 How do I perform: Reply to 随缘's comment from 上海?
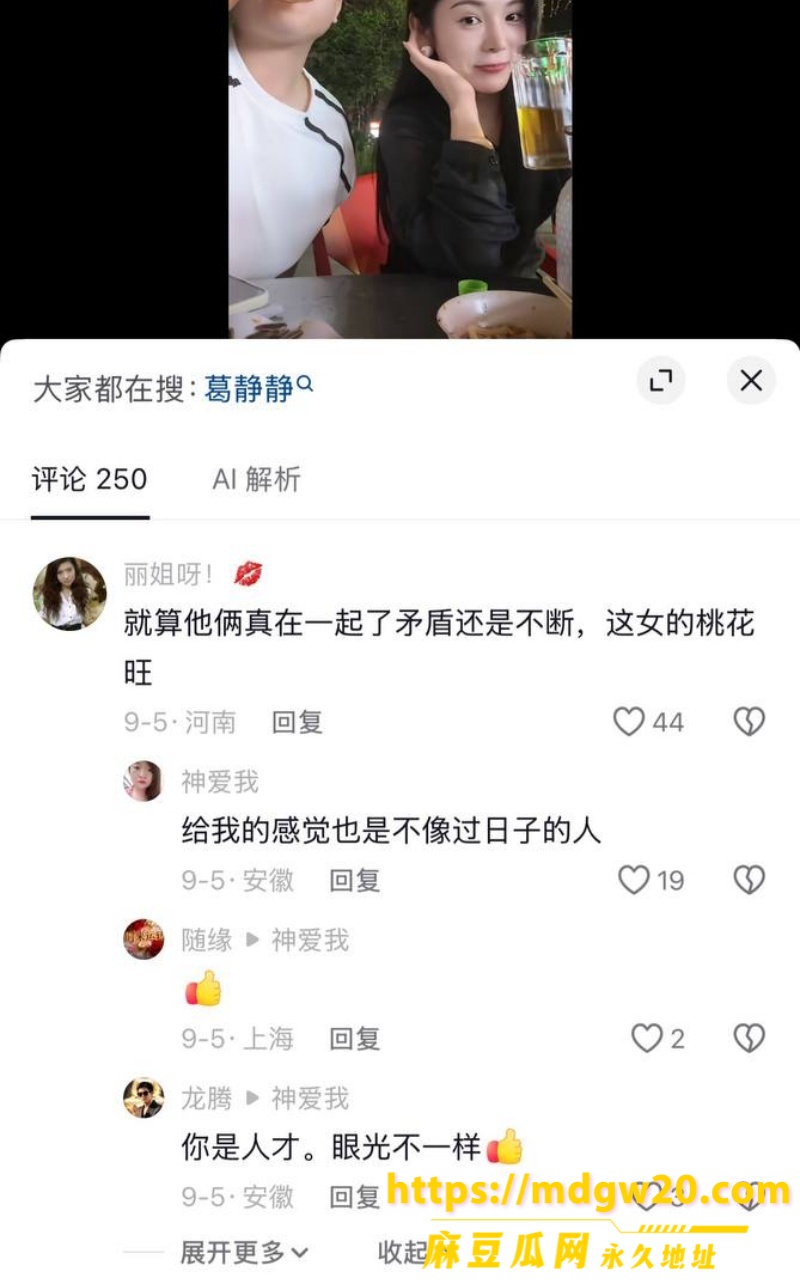355,1039
